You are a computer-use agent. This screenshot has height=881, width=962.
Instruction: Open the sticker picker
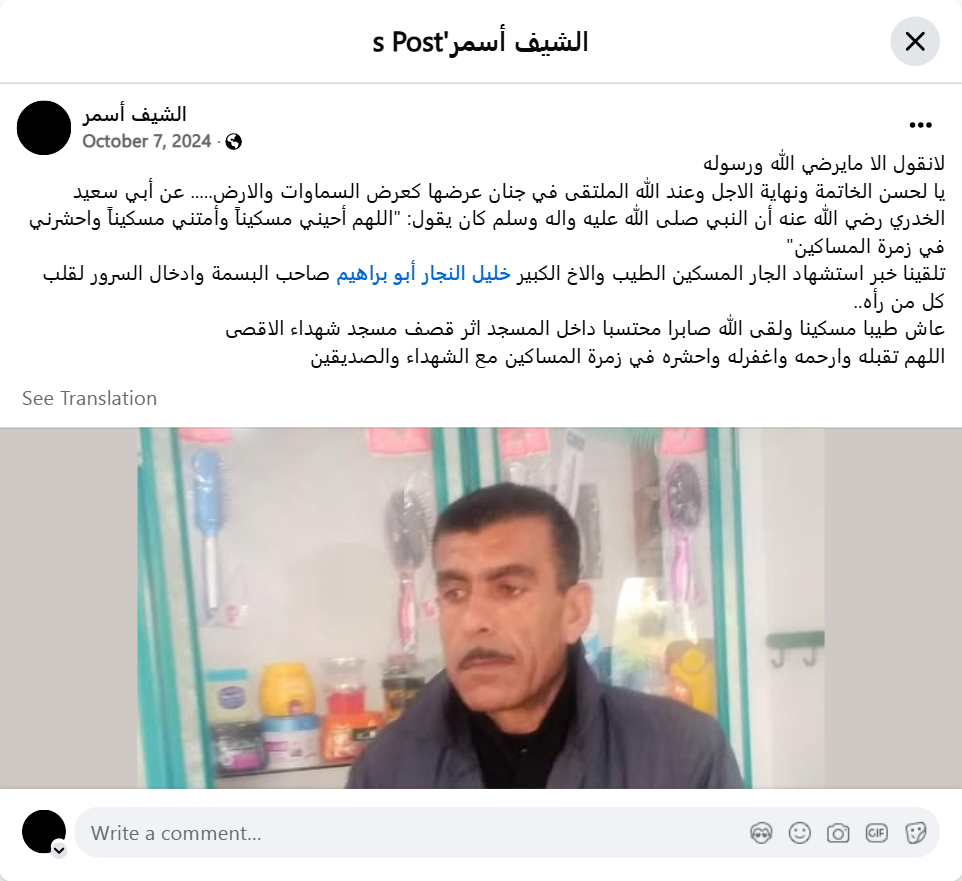tap(915, 833)
